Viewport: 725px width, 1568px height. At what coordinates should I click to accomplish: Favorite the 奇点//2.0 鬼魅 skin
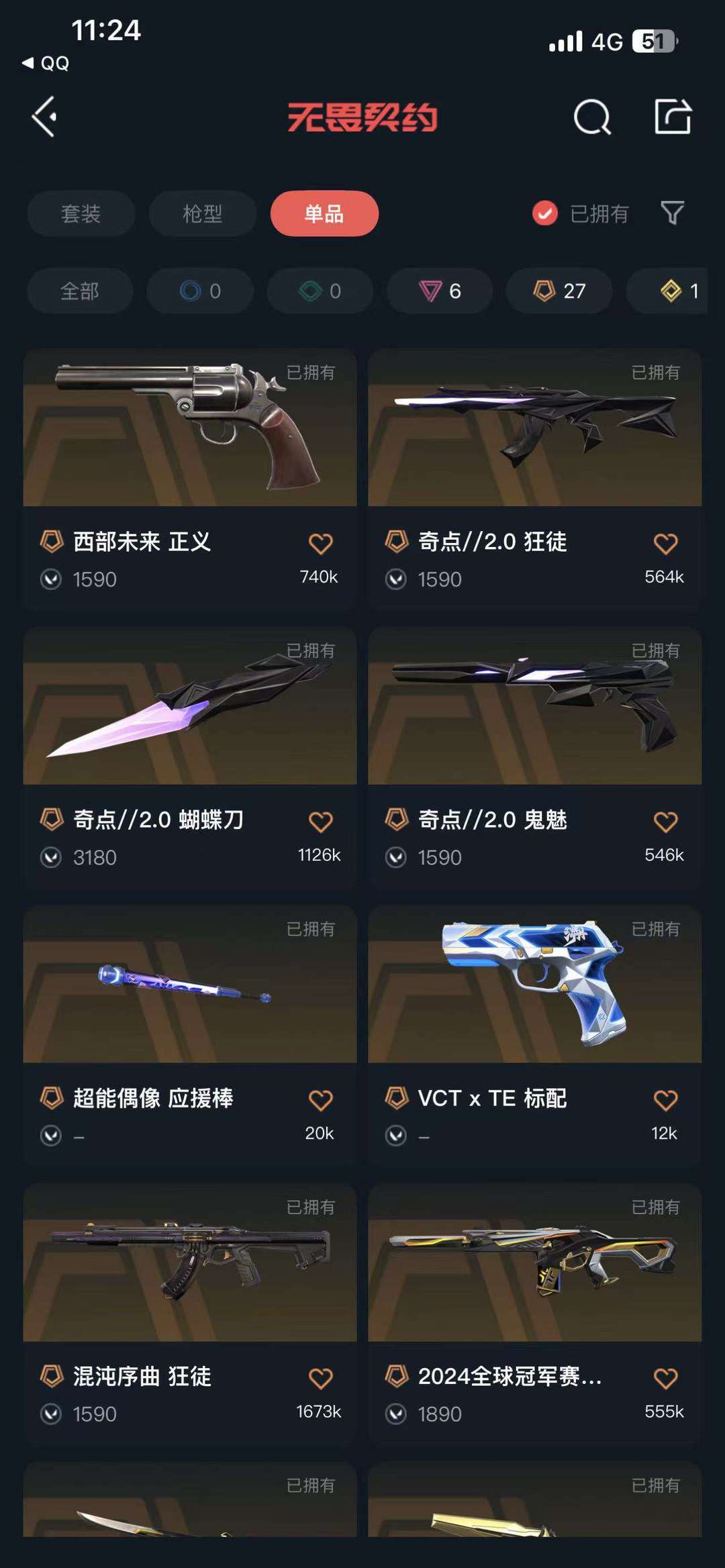[665, 822]
